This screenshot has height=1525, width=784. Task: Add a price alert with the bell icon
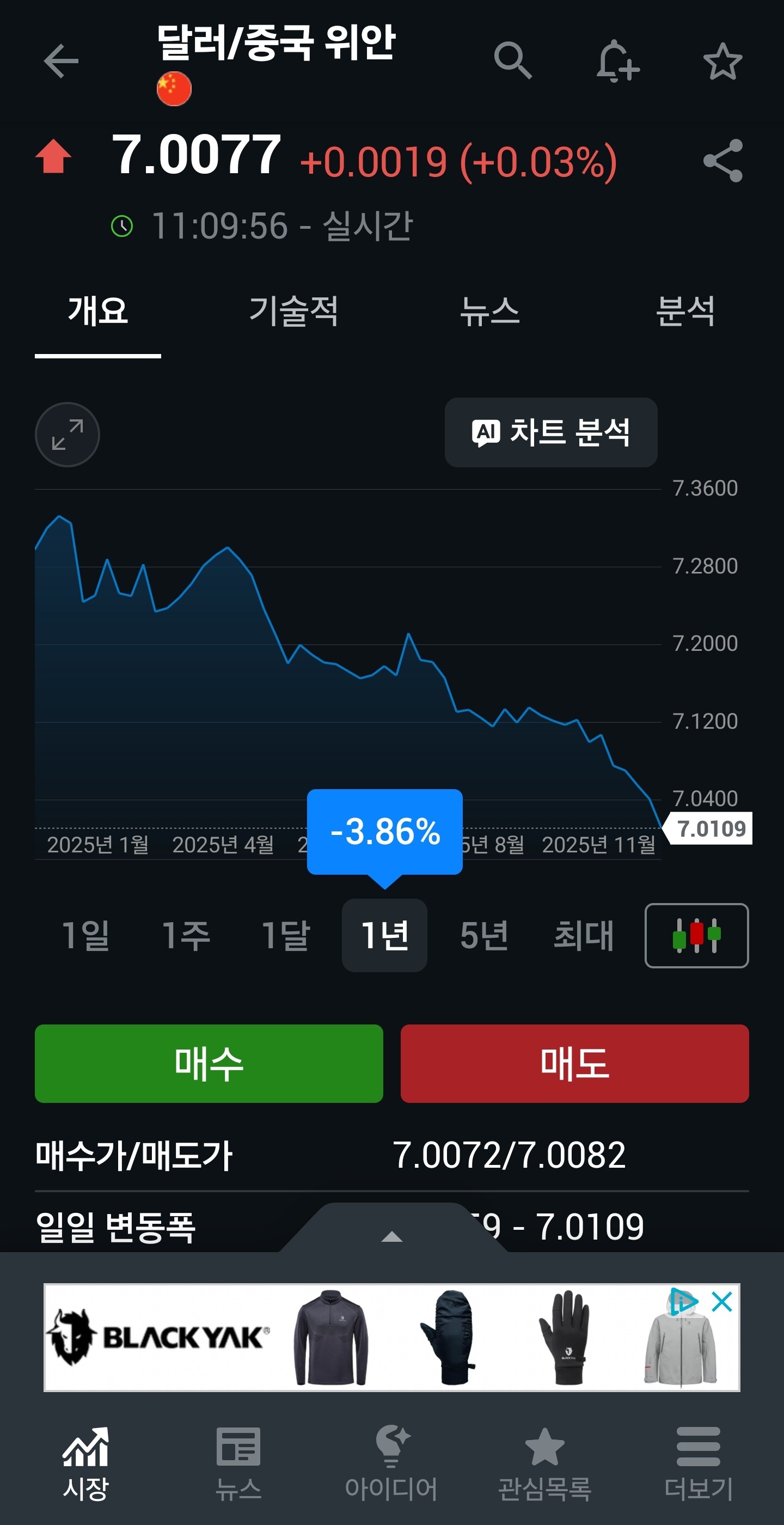pyautogui.click(x=617, y=60)
